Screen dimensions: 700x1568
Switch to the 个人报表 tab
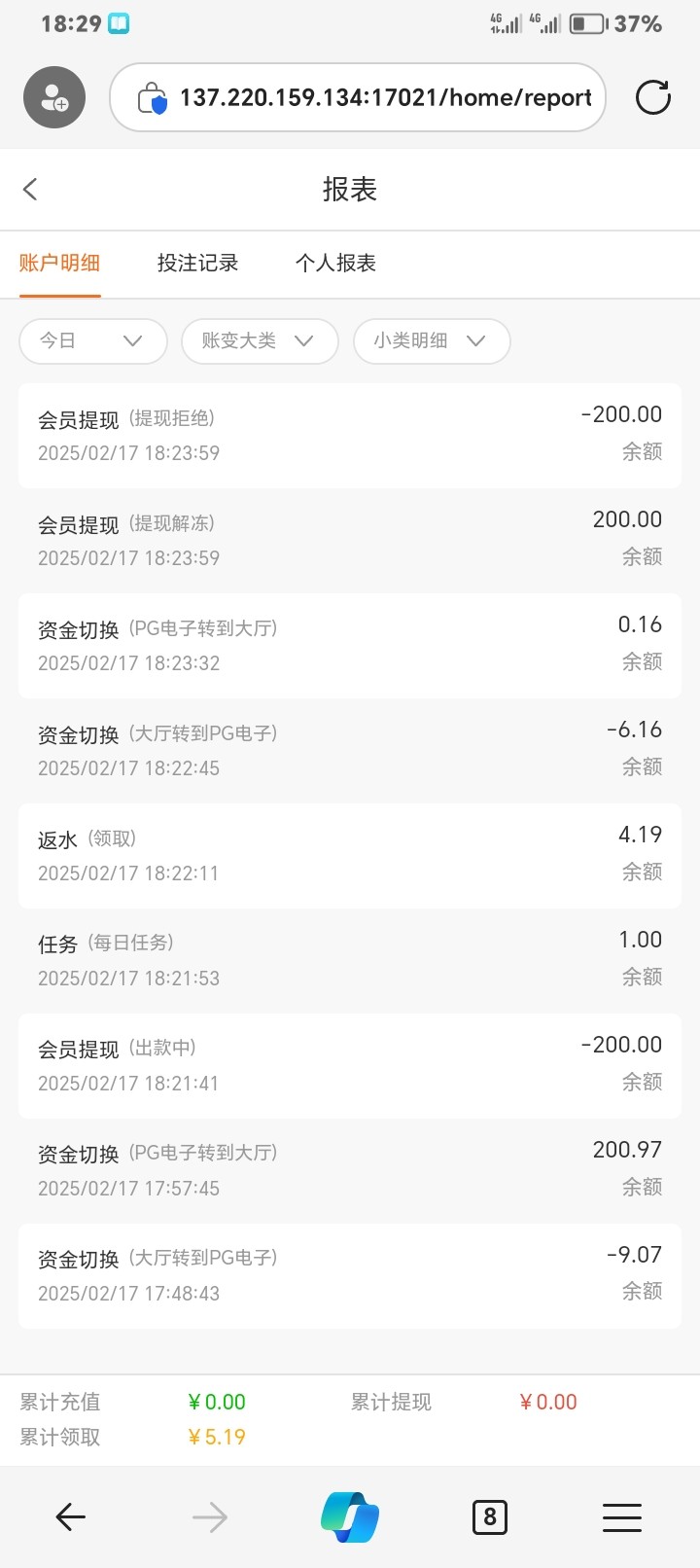coord(335,263)
